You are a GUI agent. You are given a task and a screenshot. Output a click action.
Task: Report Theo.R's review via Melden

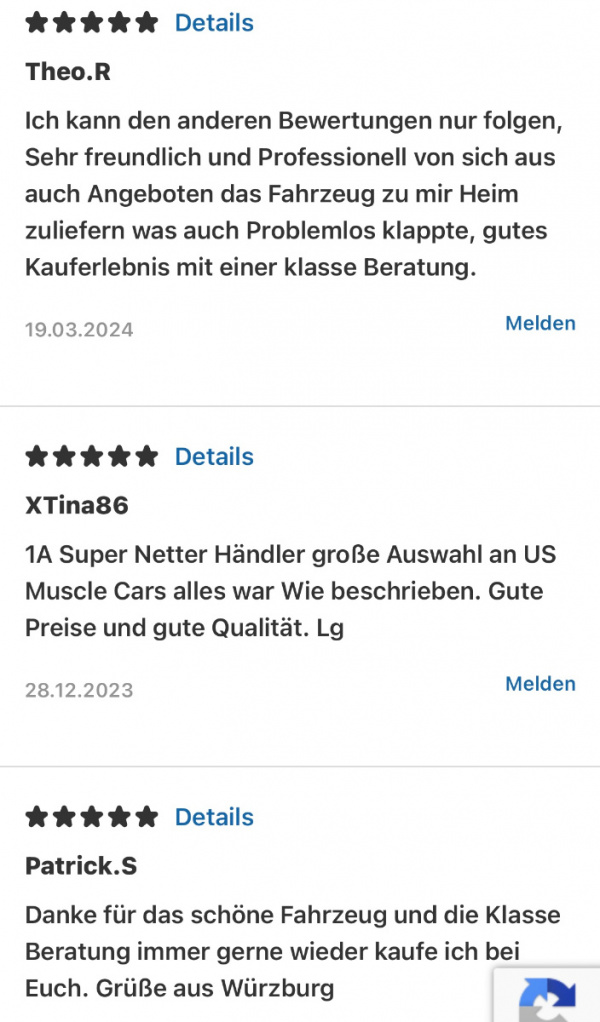[540, 323]
